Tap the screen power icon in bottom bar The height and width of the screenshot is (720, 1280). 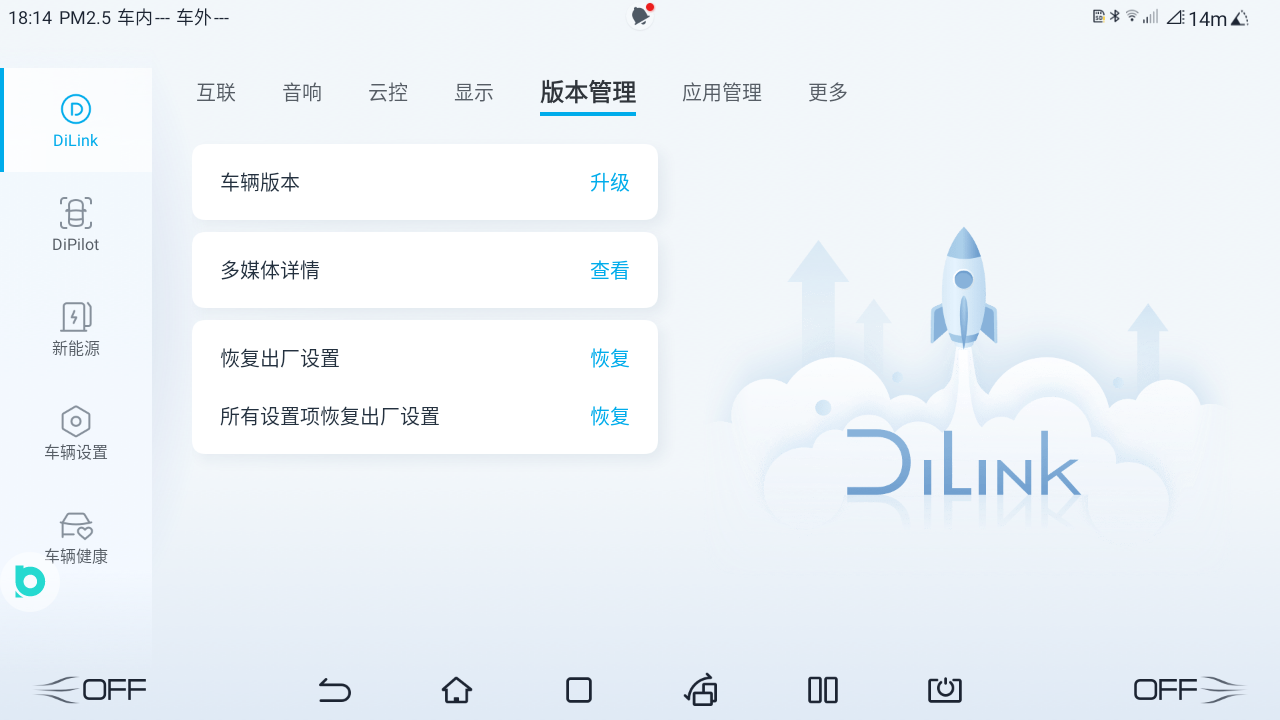tap(945, 690)
